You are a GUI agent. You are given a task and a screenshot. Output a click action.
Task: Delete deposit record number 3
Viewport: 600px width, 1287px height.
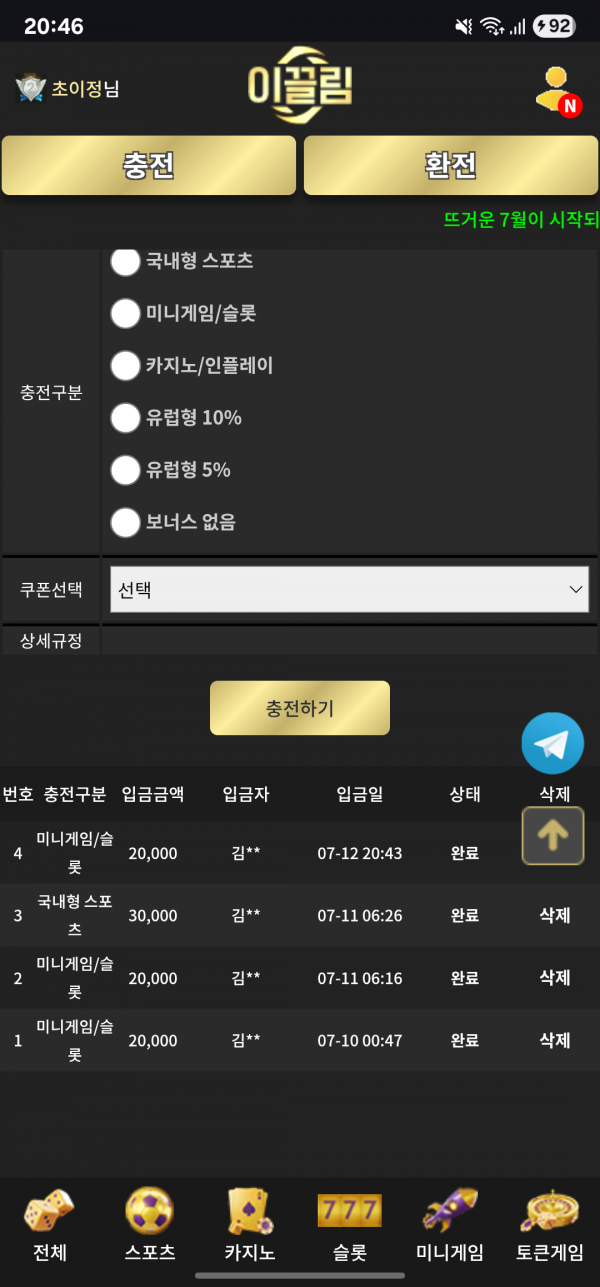pos(555,915)
